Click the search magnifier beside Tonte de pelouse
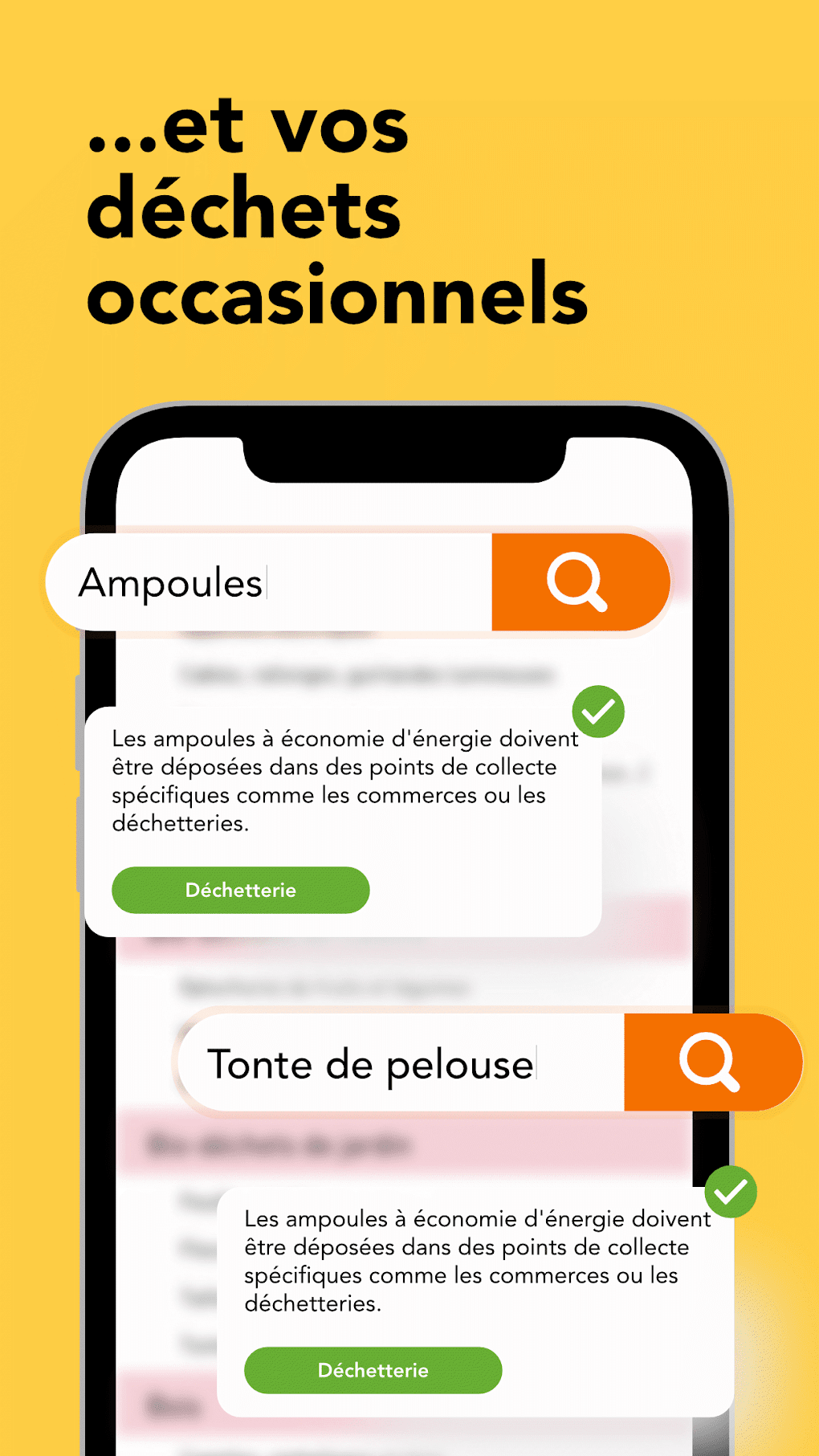The image size is (819, 1456). coord(708,1063)
